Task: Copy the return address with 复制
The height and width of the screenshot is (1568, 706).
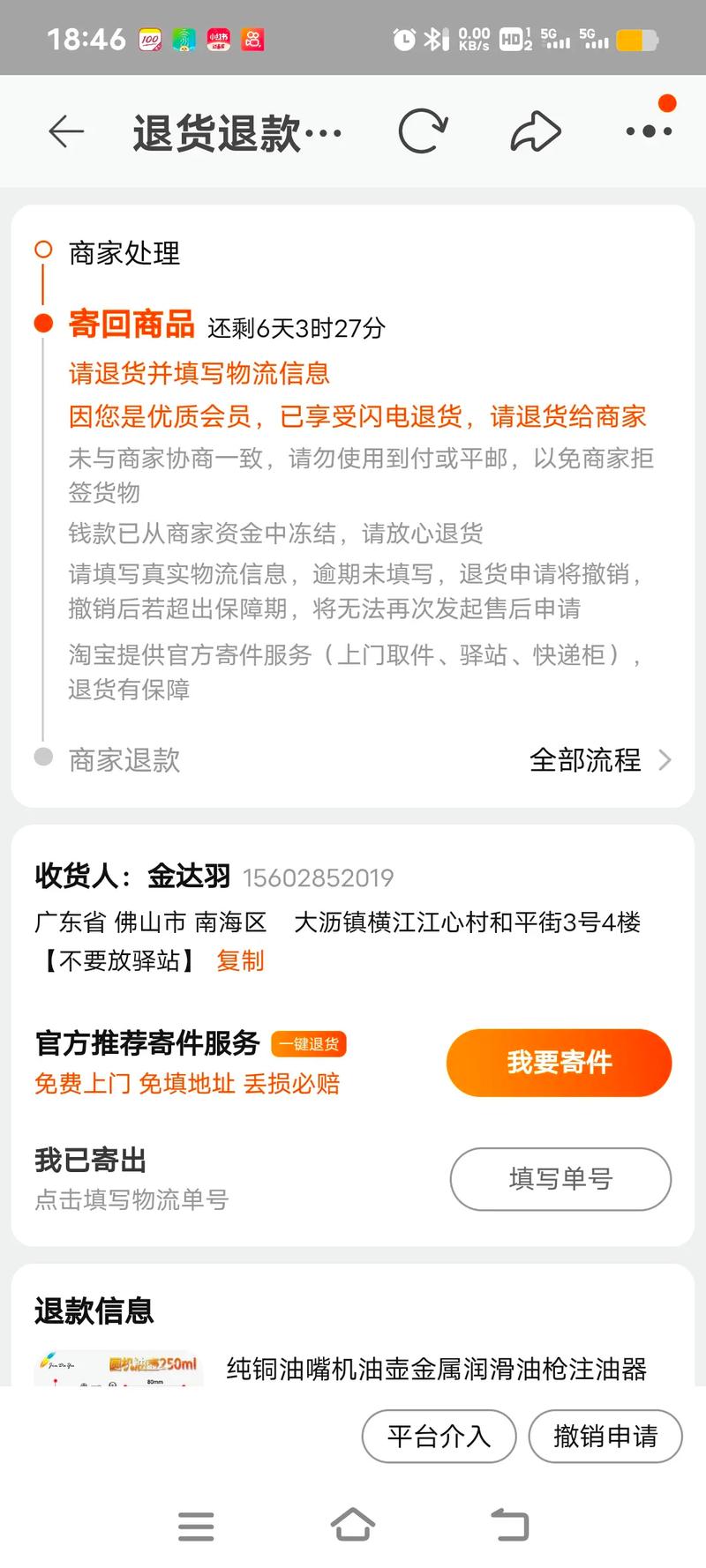Action: pos(240,960)
